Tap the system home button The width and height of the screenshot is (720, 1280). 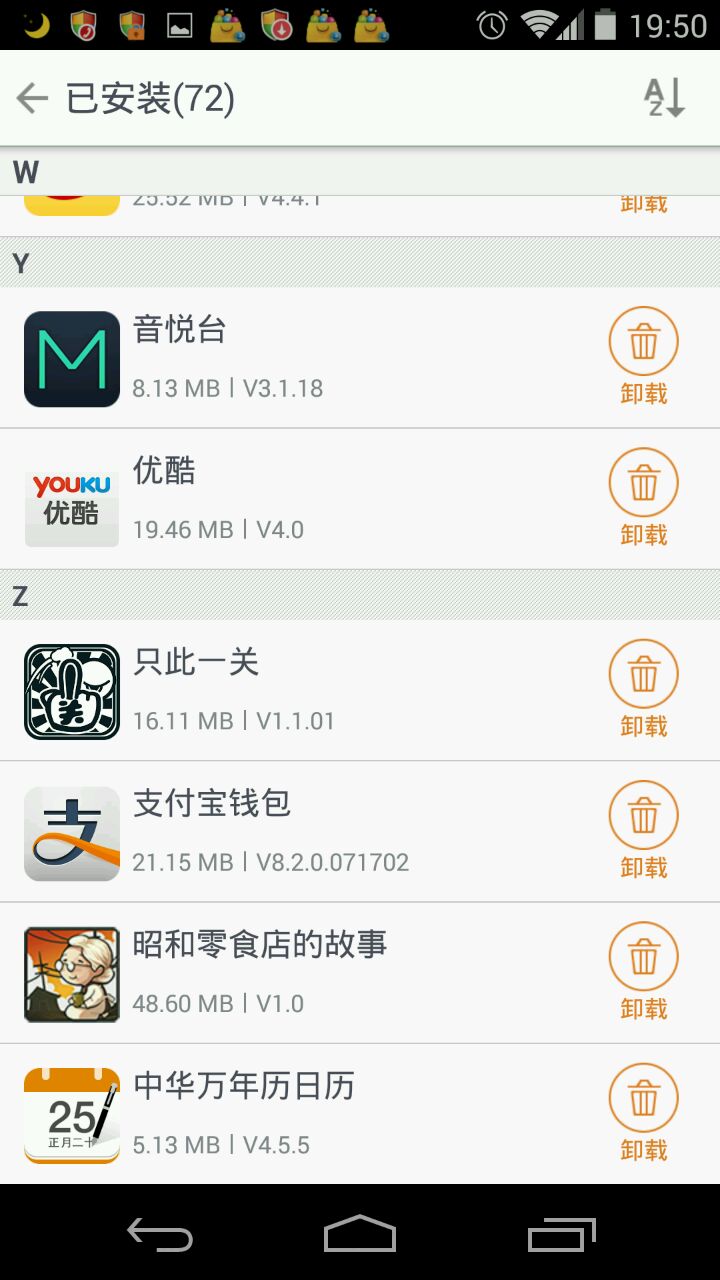click(360, 1234)
